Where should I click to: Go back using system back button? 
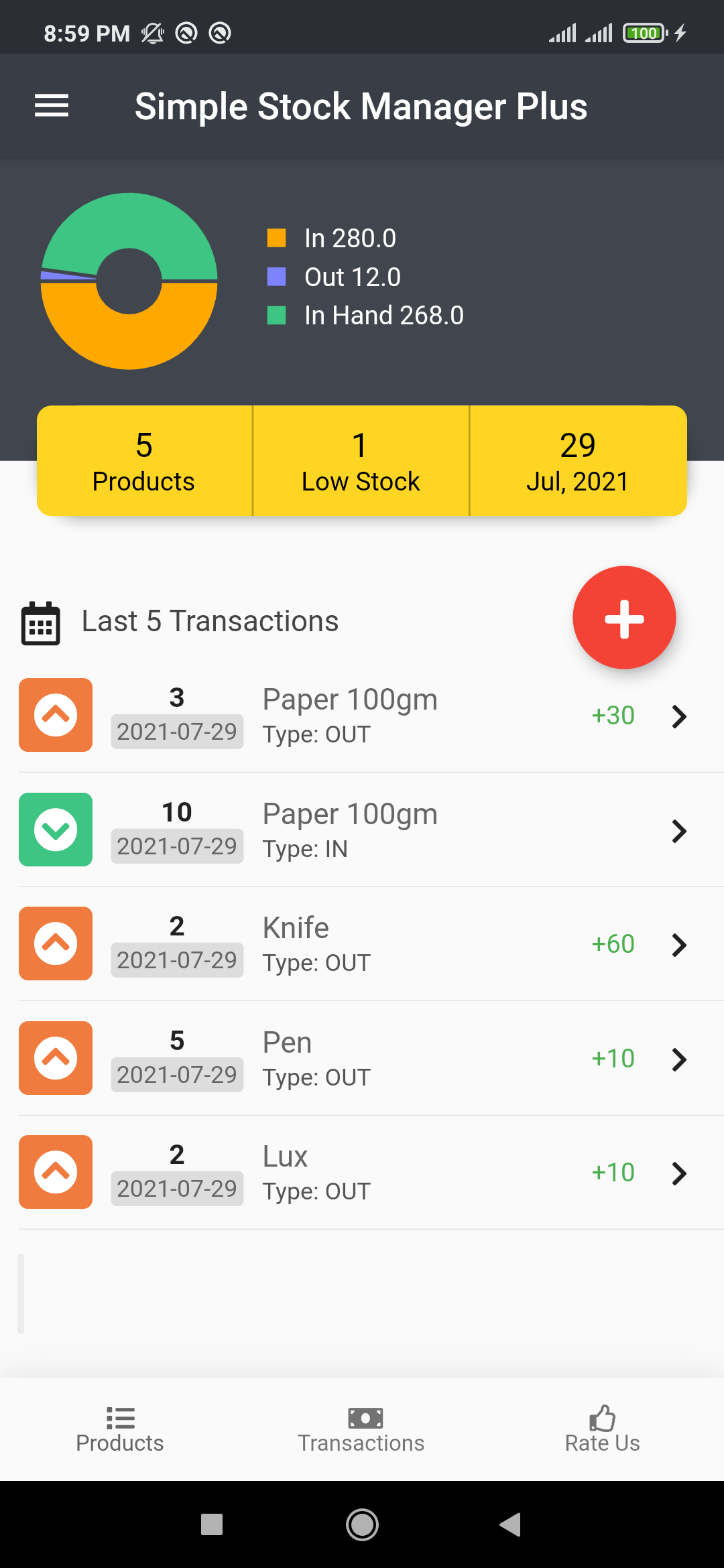[511, 1524]
